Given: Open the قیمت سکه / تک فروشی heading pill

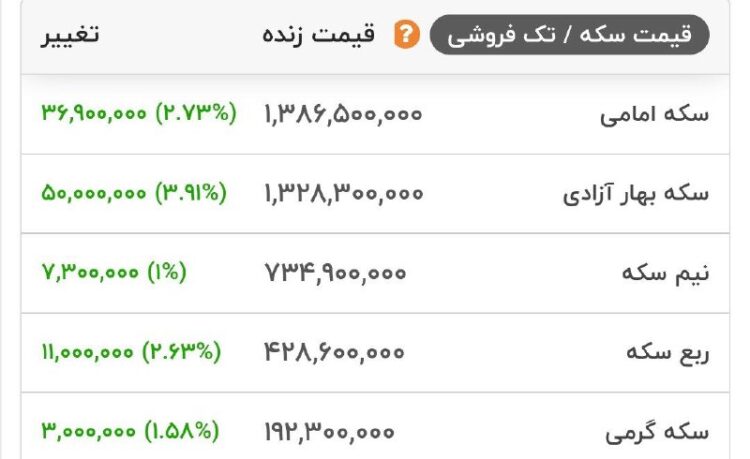Looking at the screenshot, I should pyautogui.click(x=569, y=36).
